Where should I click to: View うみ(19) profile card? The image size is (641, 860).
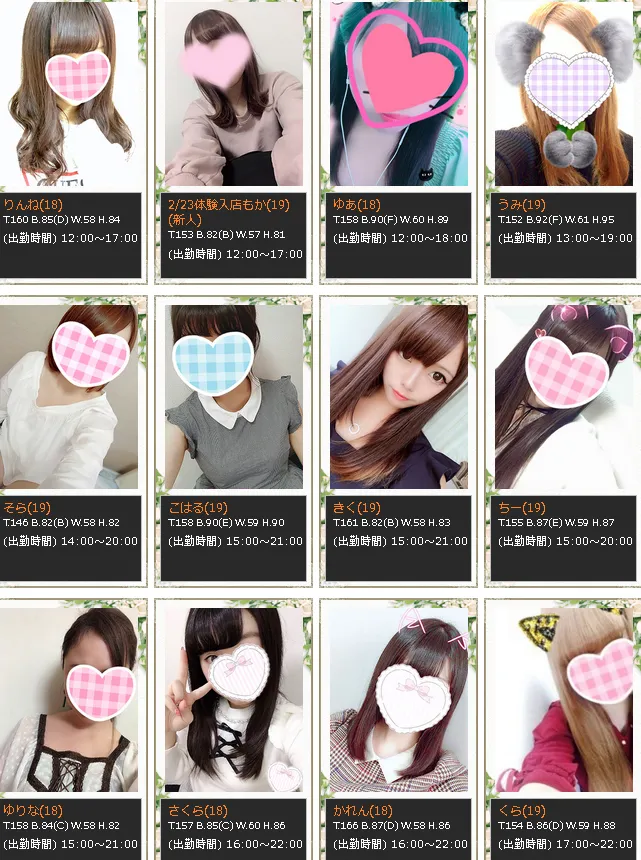click(x=565, y=95)
